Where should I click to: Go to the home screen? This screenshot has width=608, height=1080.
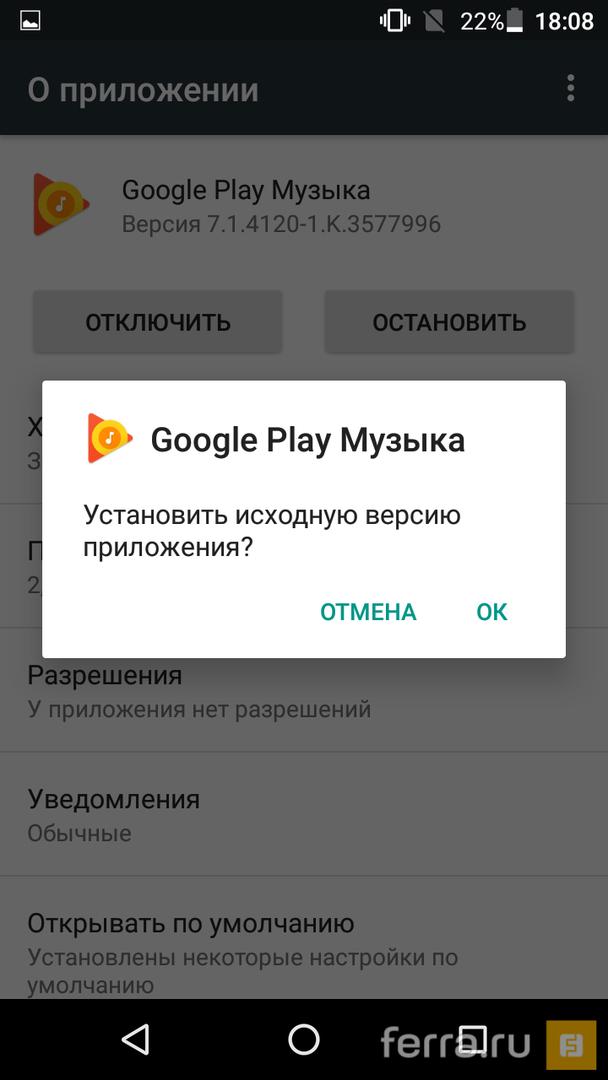(x=304, y=1039)
